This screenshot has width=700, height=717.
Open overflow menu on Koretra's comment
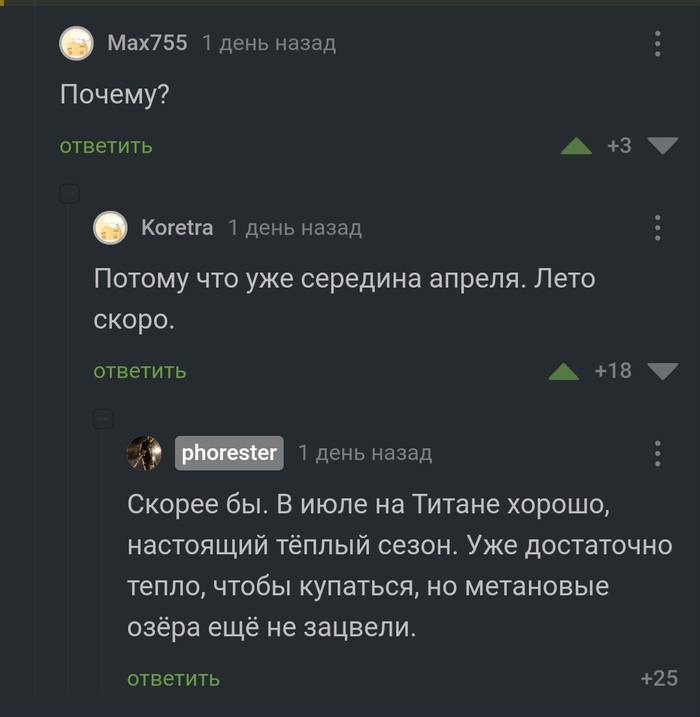tap(657, 228)
